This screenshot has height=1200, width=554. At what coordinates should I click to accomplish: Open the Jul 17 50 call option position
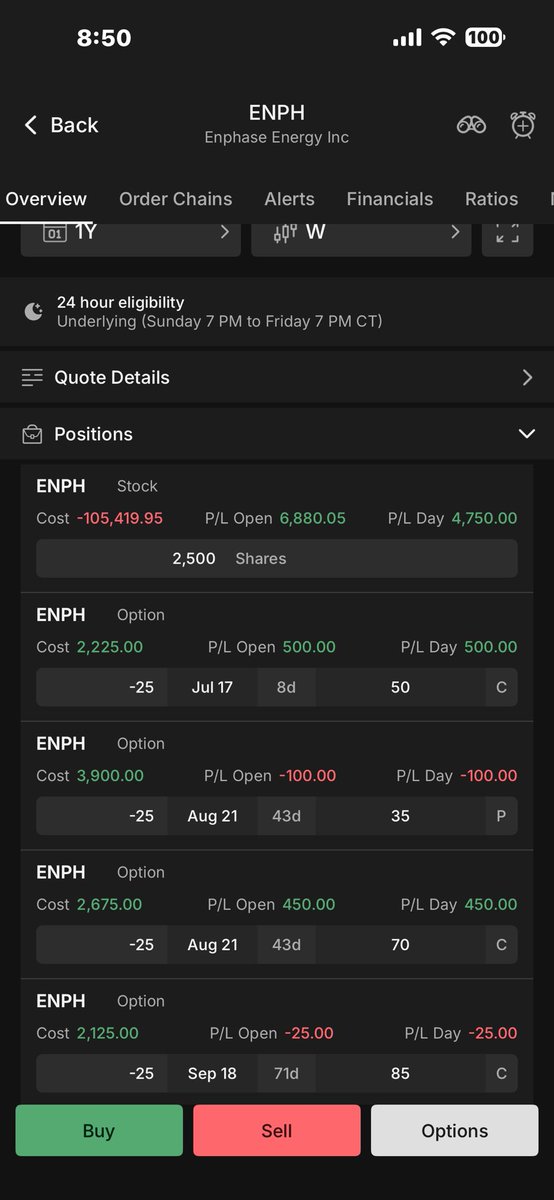click(x=277, y=657)
